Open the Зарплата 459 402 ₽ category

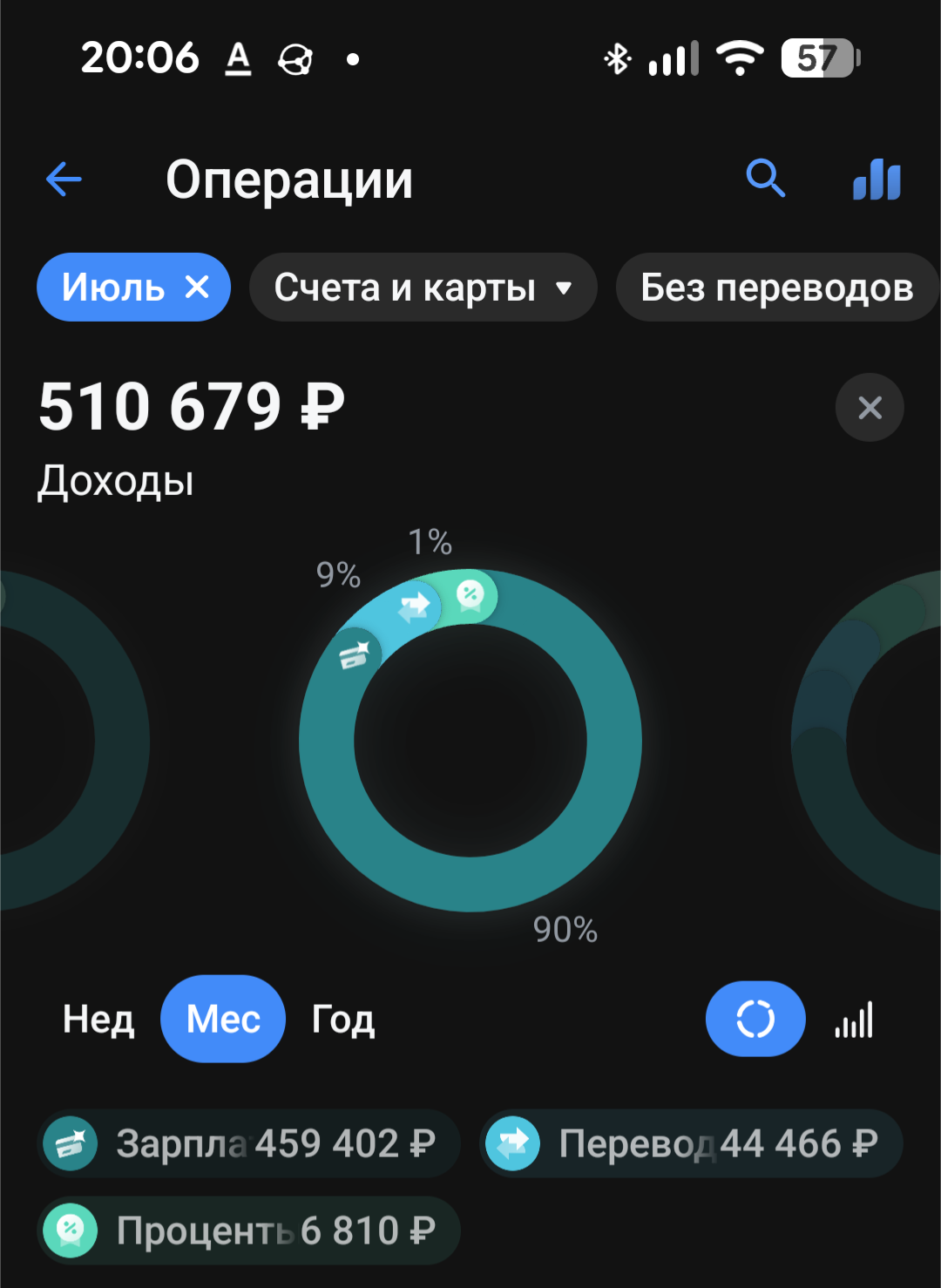249,1143
